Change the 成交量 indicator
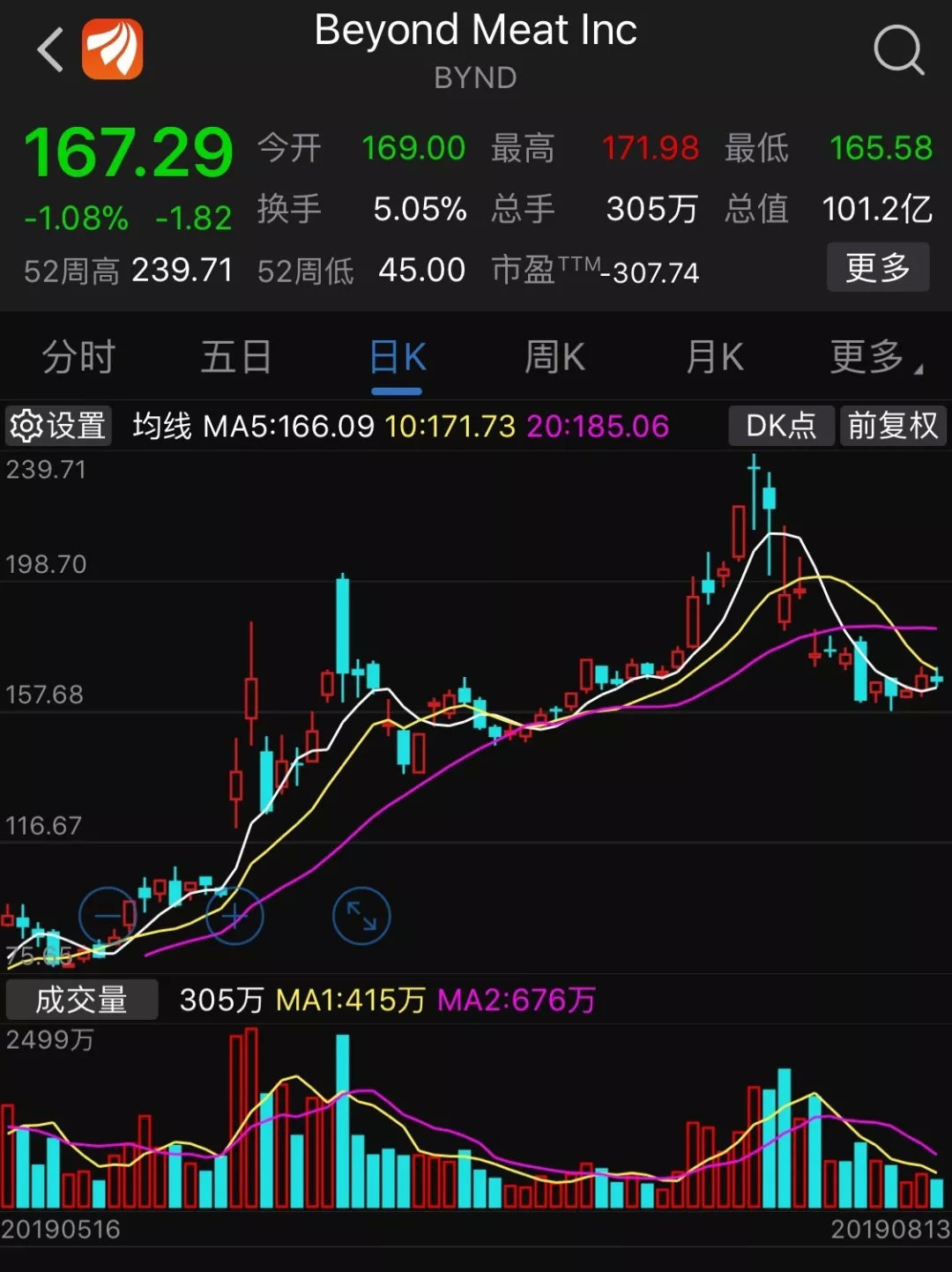This screenshot has height=1272, width=952. pyautogui.click(x=81, y=1000)
